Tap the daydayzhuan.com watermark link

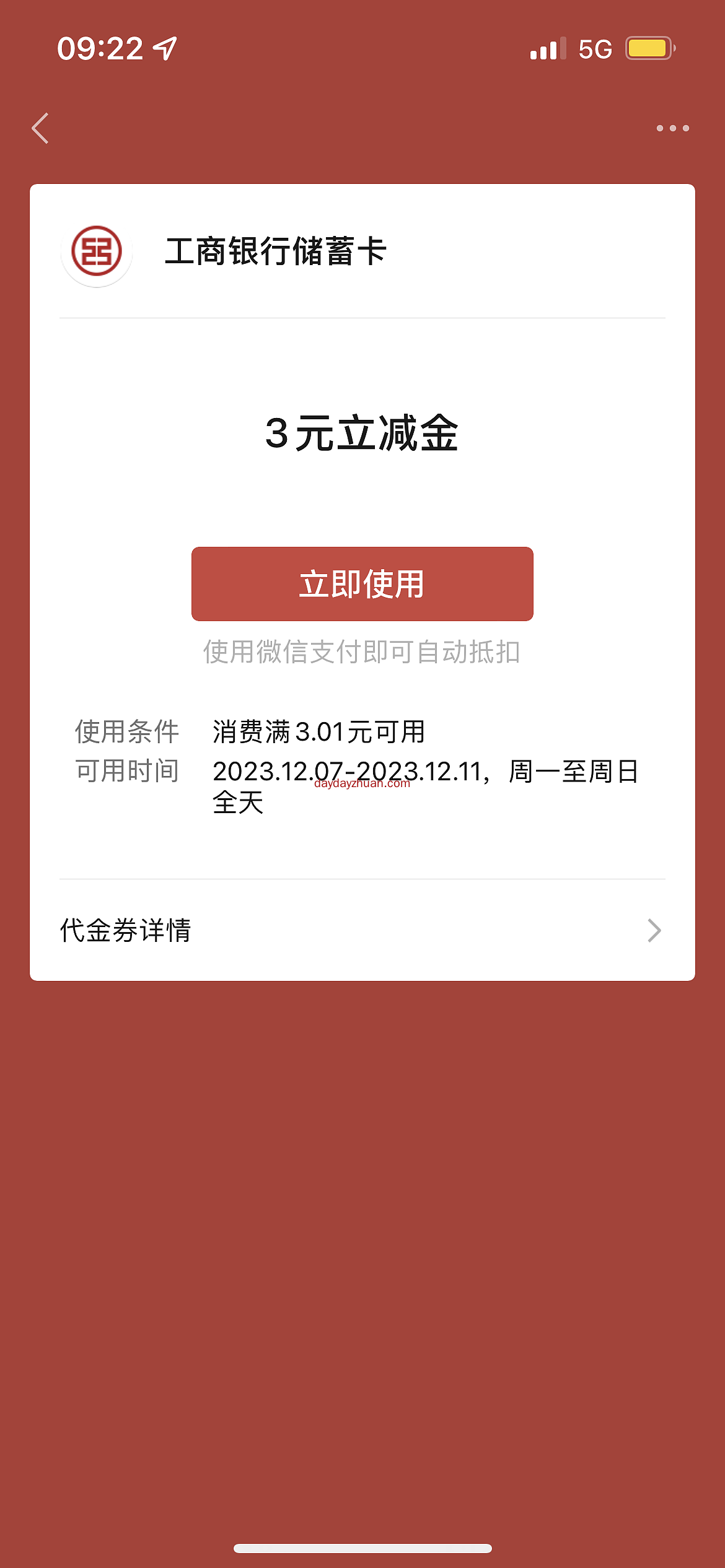coord(361,784)
